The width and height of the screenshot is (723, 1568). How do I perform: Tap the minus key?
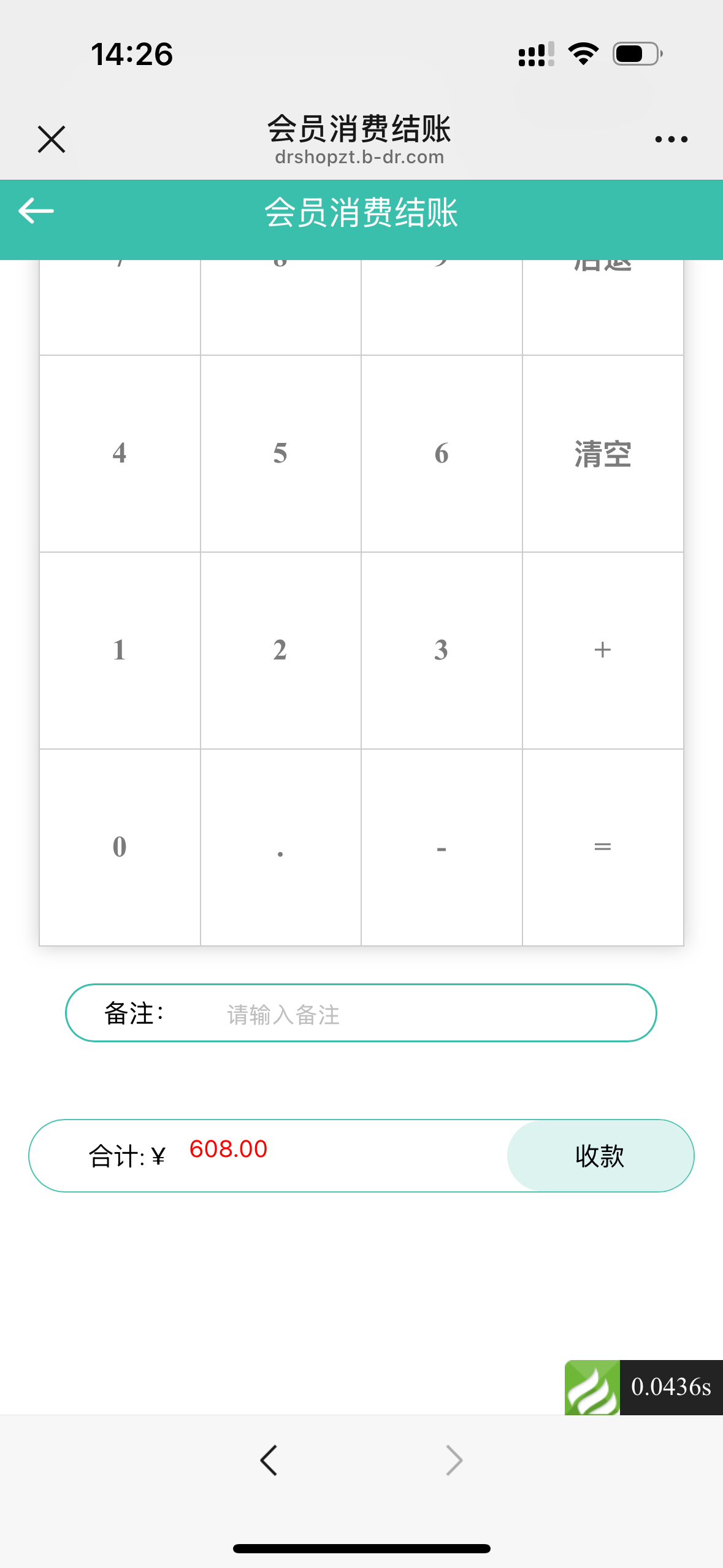pyautogui.click(x=442, y=847)
